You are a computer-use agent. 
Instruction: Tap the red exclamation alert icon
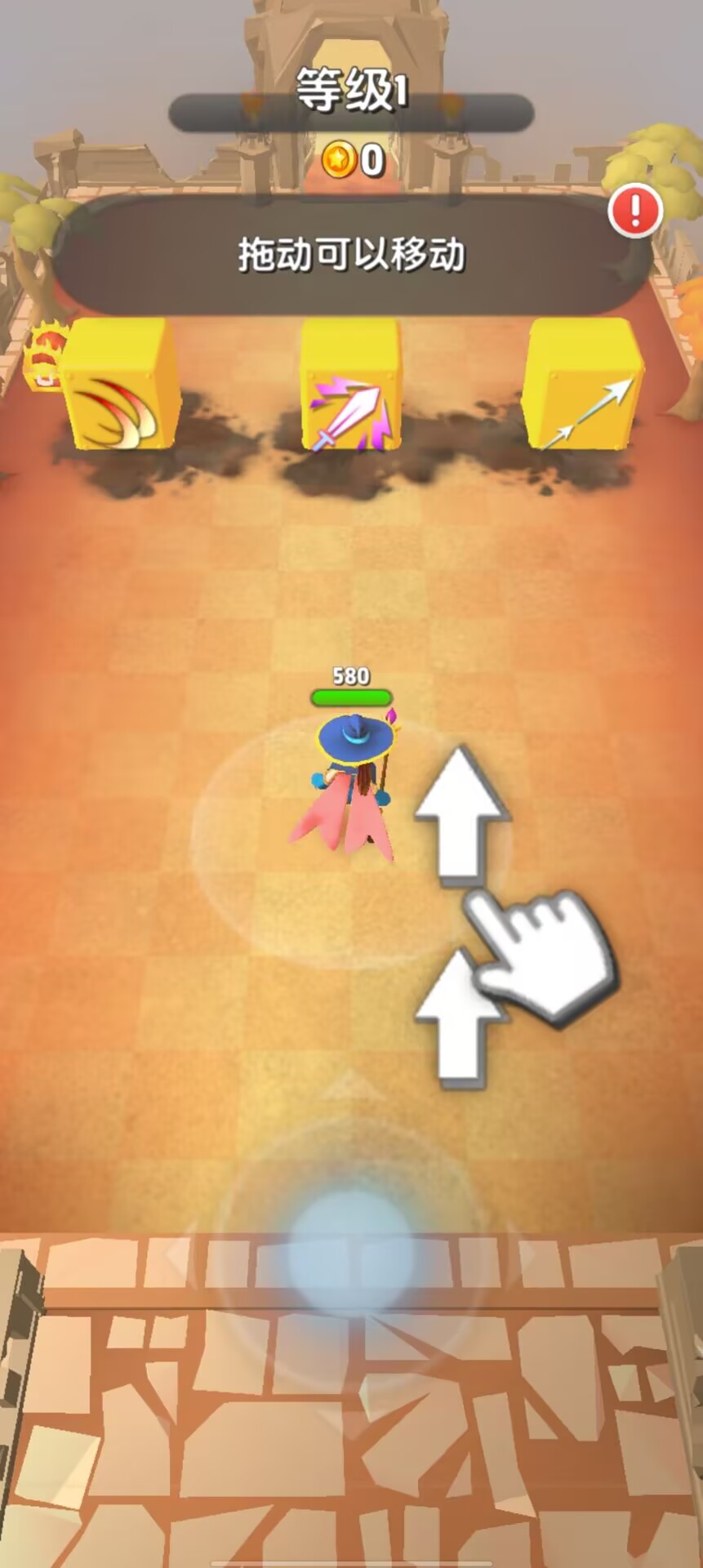click(635, 211)
